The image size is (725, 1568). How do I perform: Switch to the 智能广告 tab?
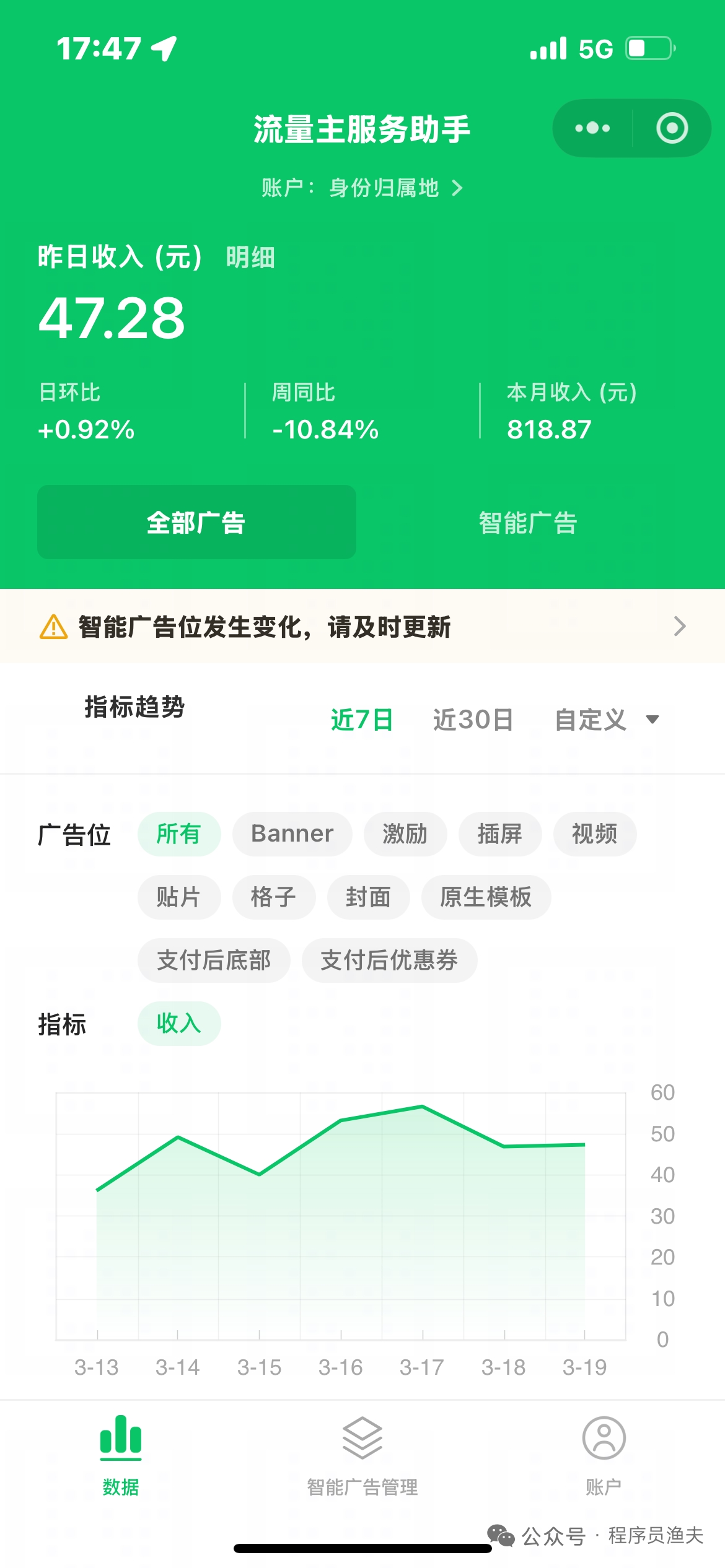click(526, 522)
